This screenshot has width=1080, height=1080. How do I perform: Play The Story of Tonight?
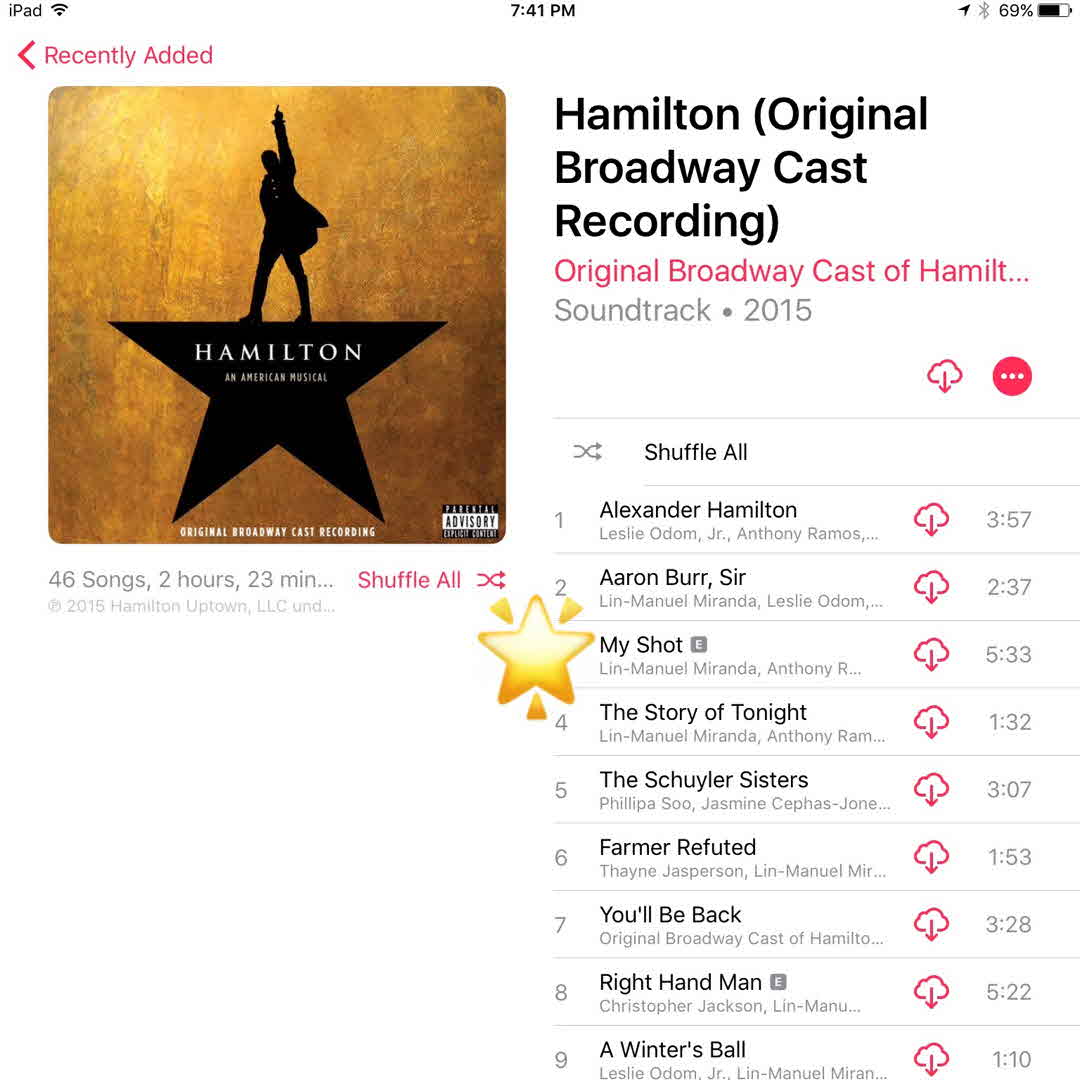click(x=703, y=713)
